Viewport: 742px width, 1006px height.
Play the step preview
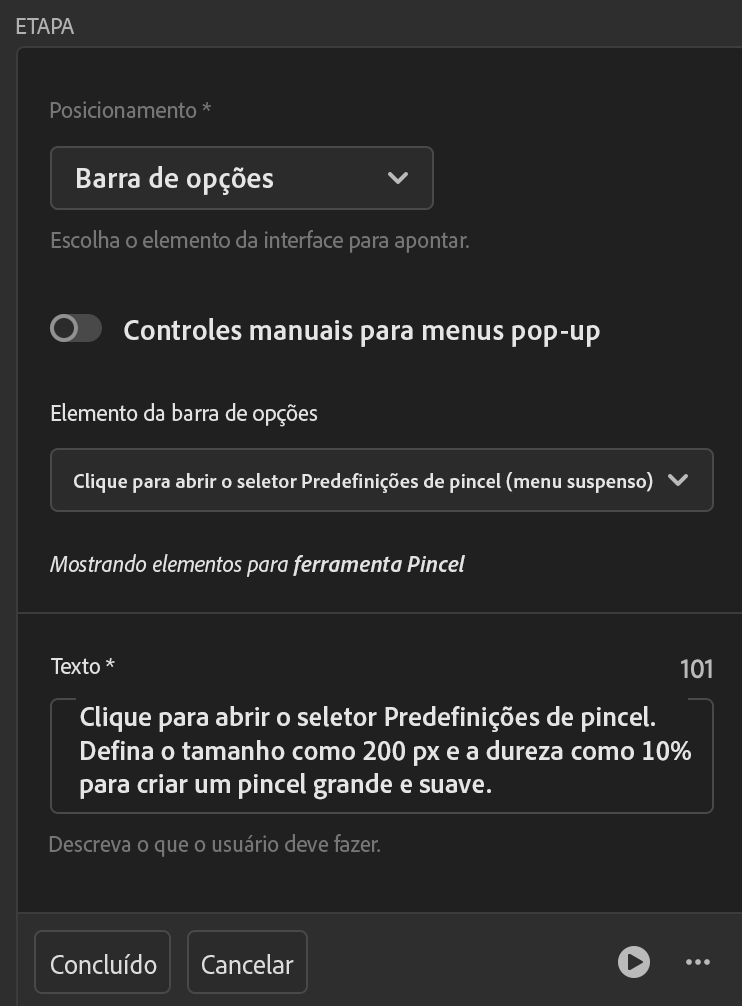(633, 962)
